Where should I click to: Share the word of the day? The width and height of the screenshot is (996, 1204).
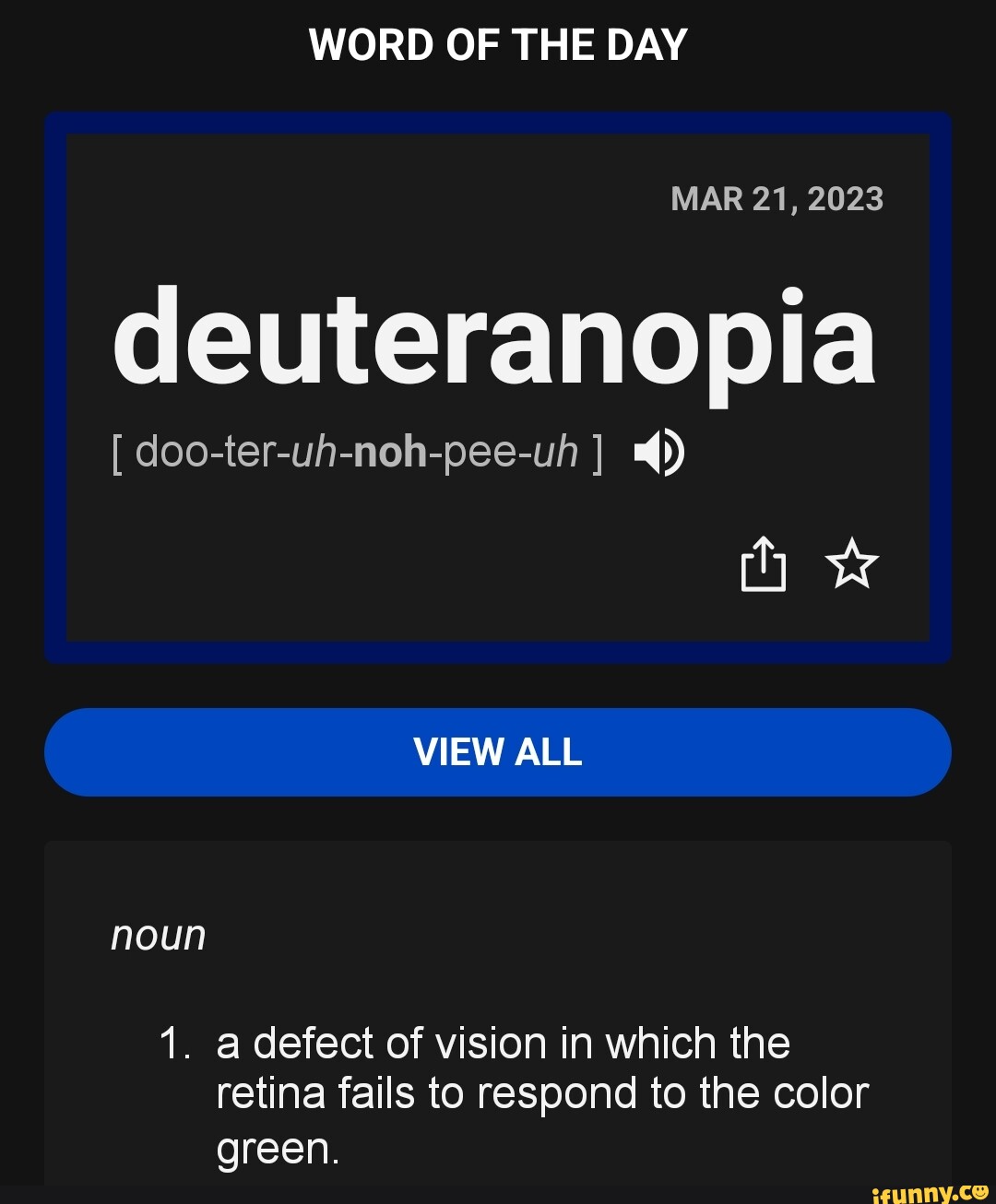coord(764,563)
